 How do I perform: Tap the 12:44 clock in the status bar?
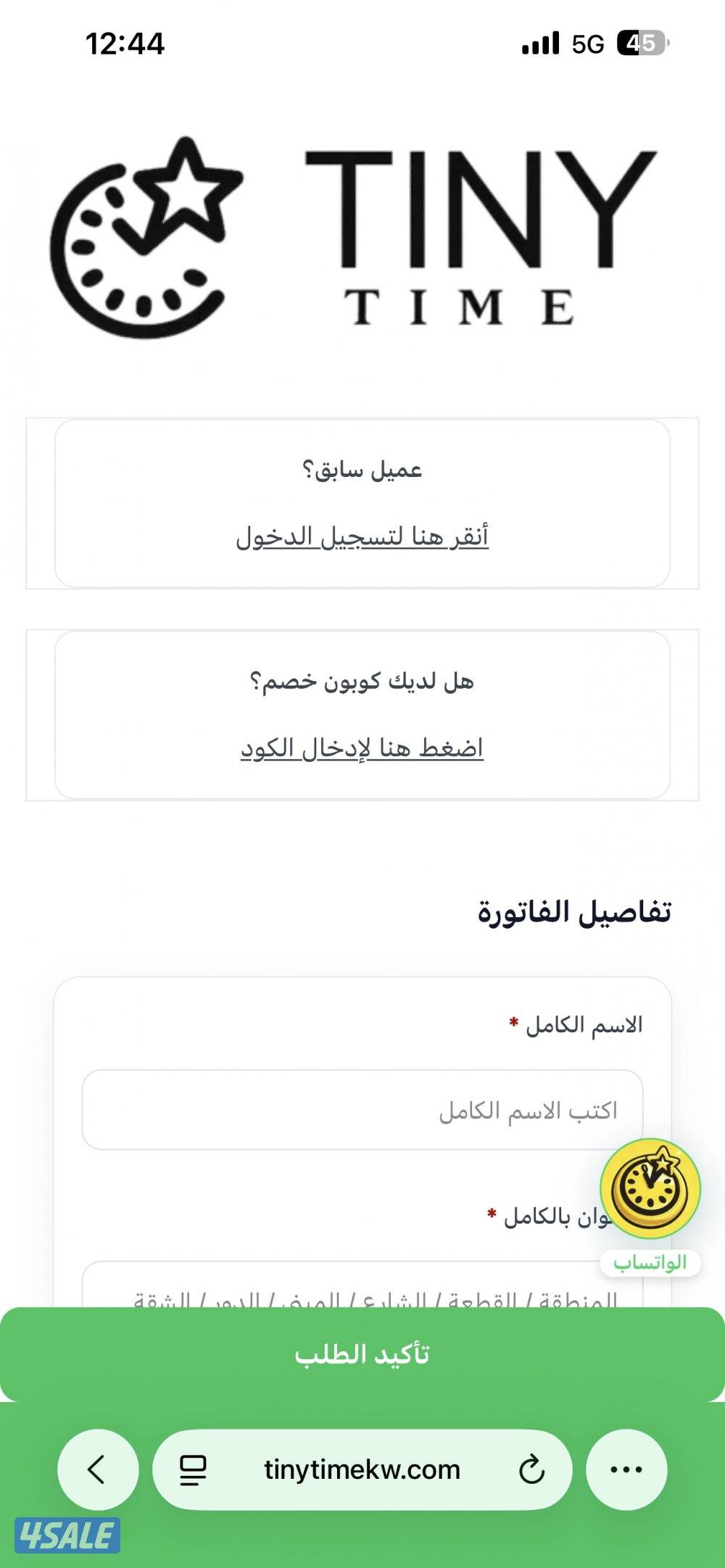tap(123, 43)
